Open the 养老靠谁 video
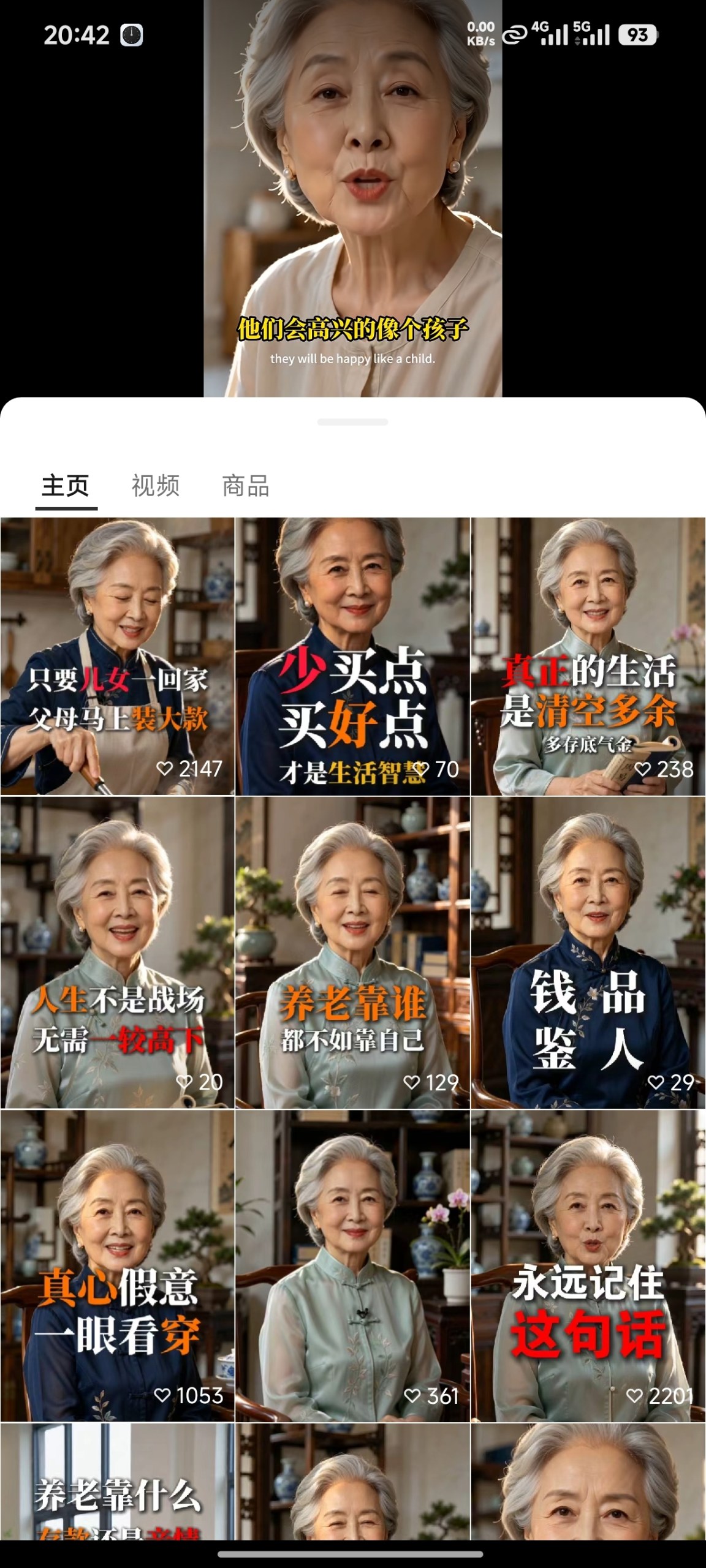Screen dimensions: 706x1568 click(352, 952)
